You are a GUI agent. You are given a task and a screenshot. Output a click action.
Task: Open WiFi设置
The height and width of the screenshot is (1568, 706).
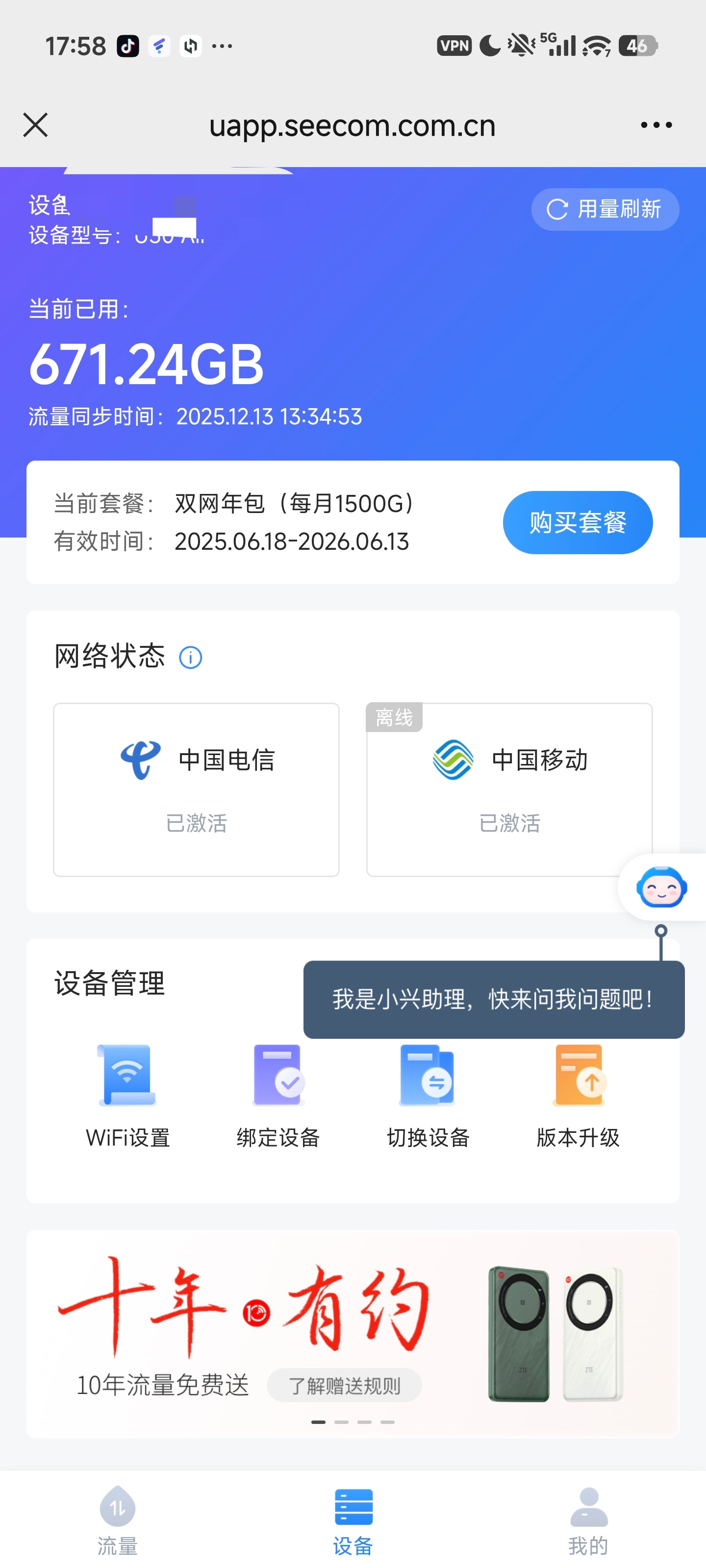point(127,1096)
